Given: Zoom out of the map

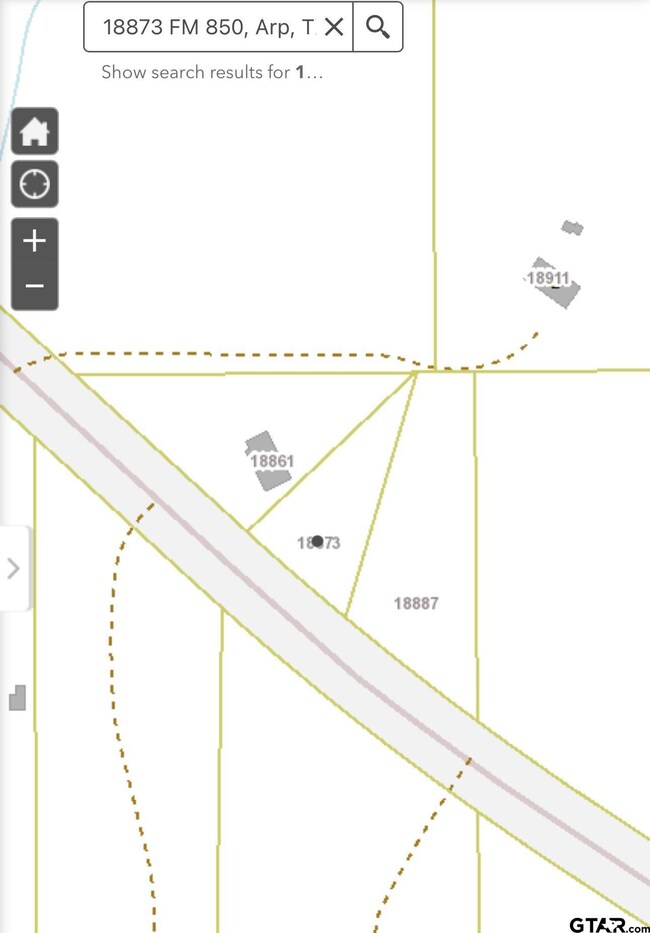Looking at the screenshot, I should tap(35, 287).
